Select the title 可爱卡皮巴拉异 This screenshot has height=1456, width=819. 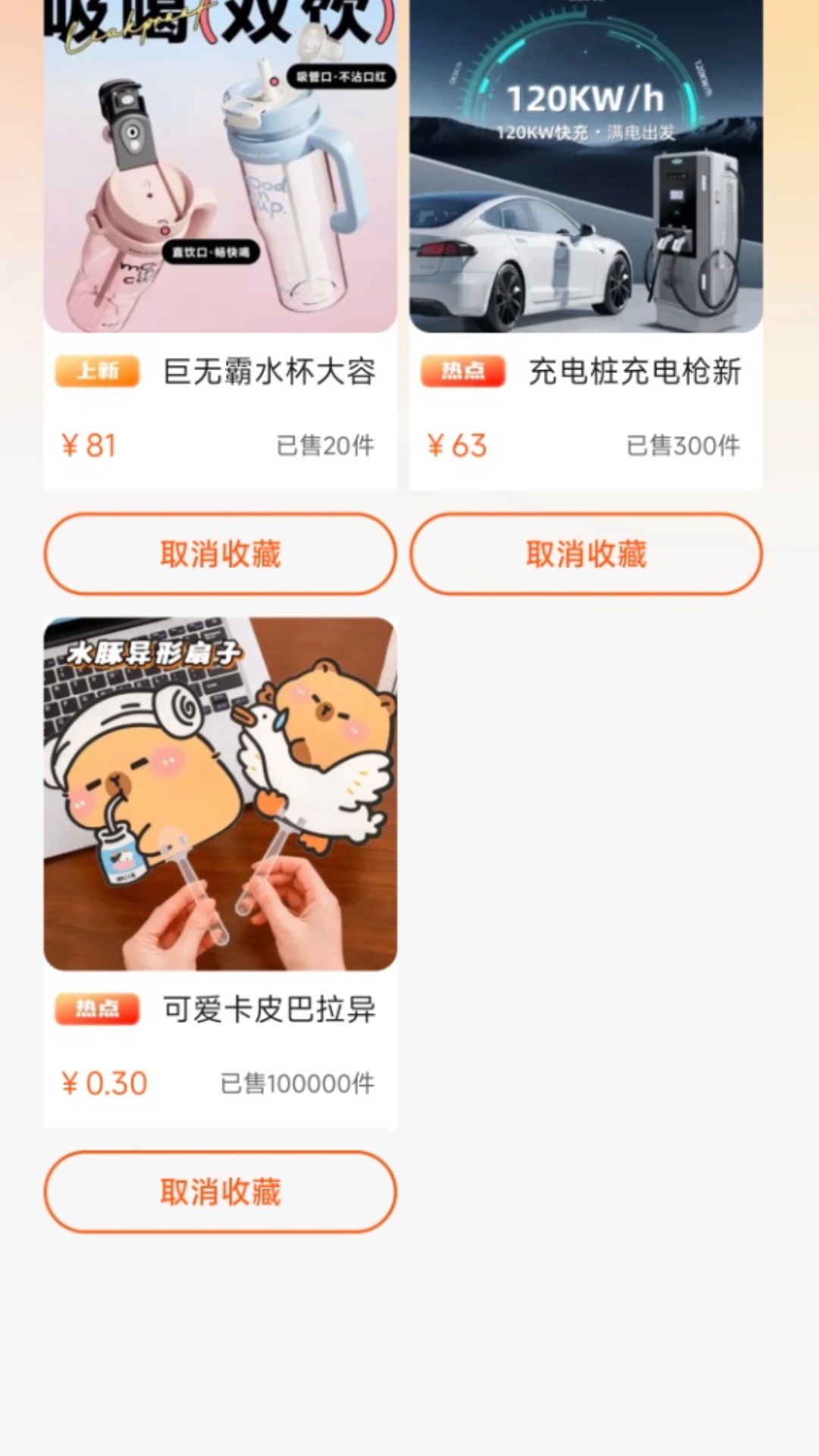point(269,1011)
